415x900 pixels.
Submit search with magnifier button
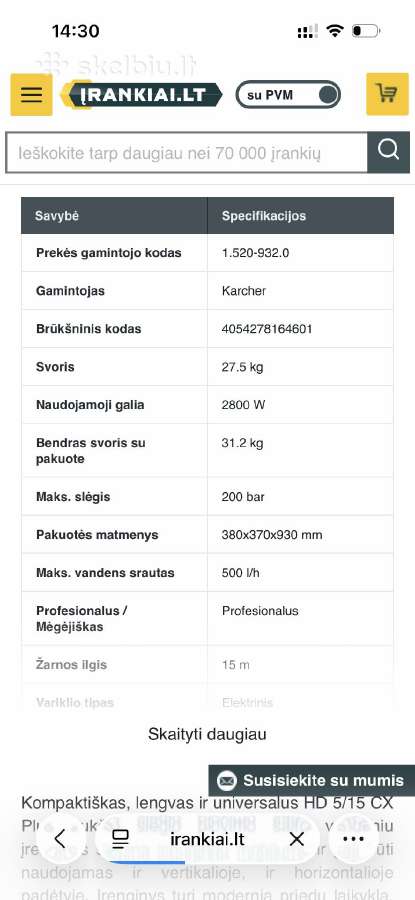389,152
